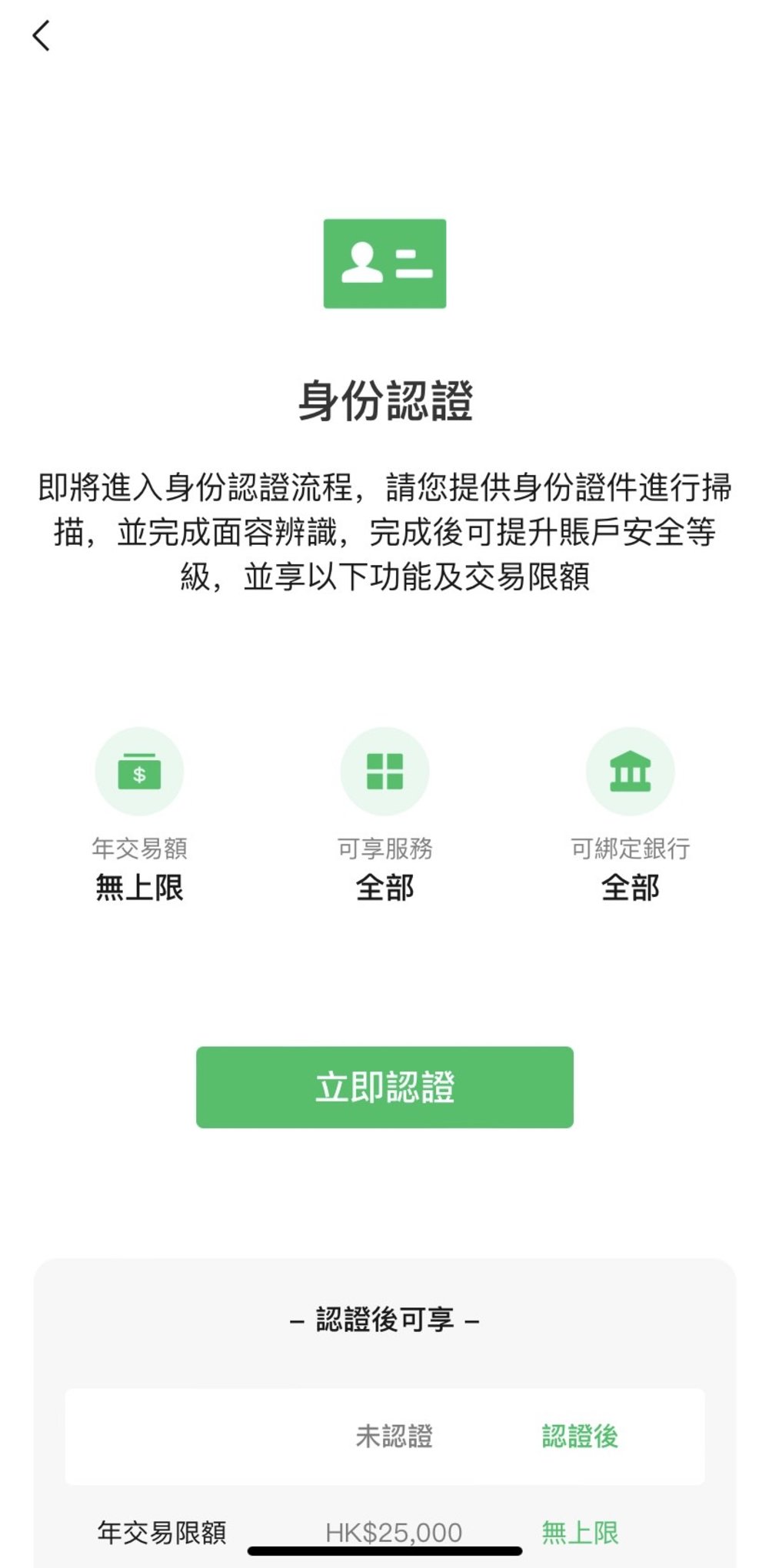Image resolution: width=769 pixels, height=1568 pixels.
Task: Click the 無上限 link next to HK$25,000
Action: [582, 1533]
